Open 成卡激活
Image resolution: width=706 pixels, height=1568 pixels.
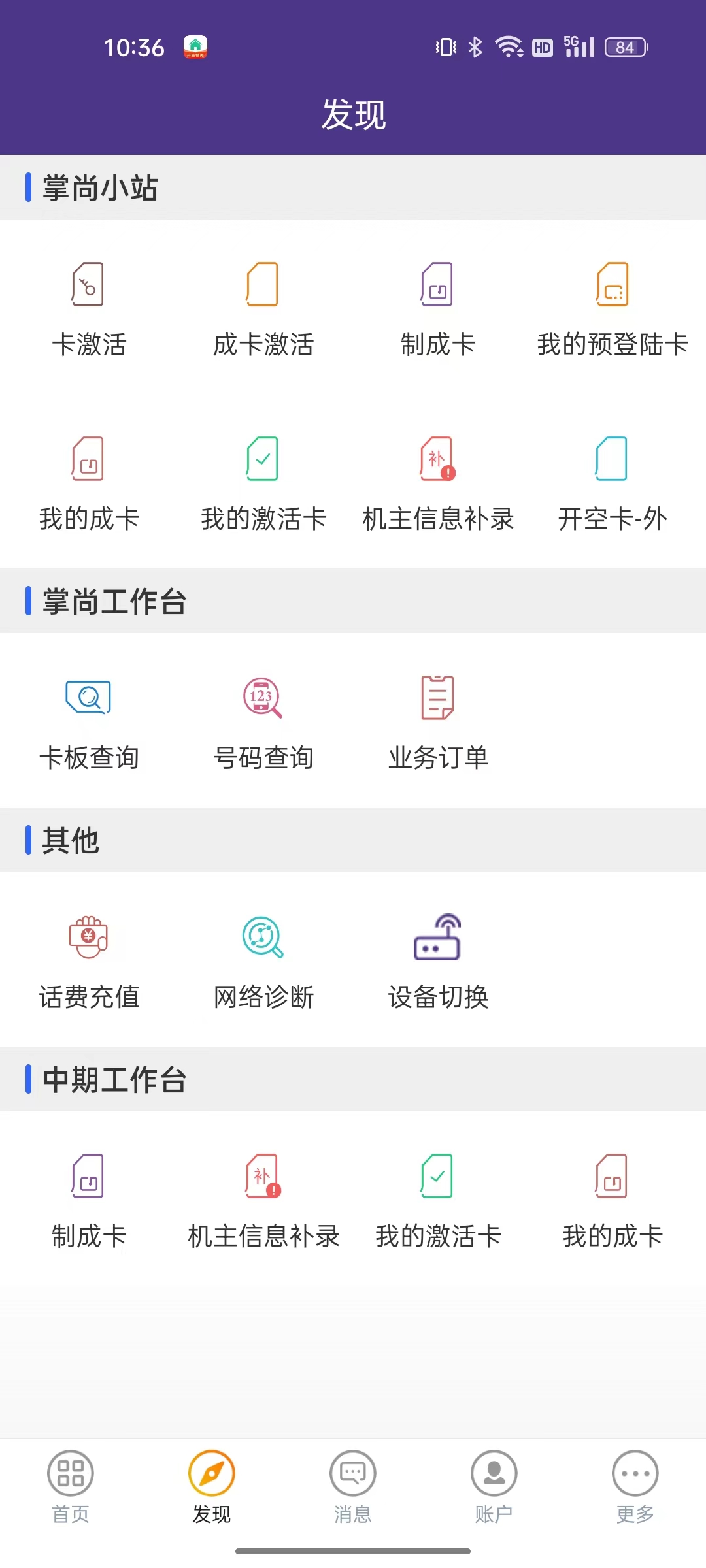click(263, 307)
